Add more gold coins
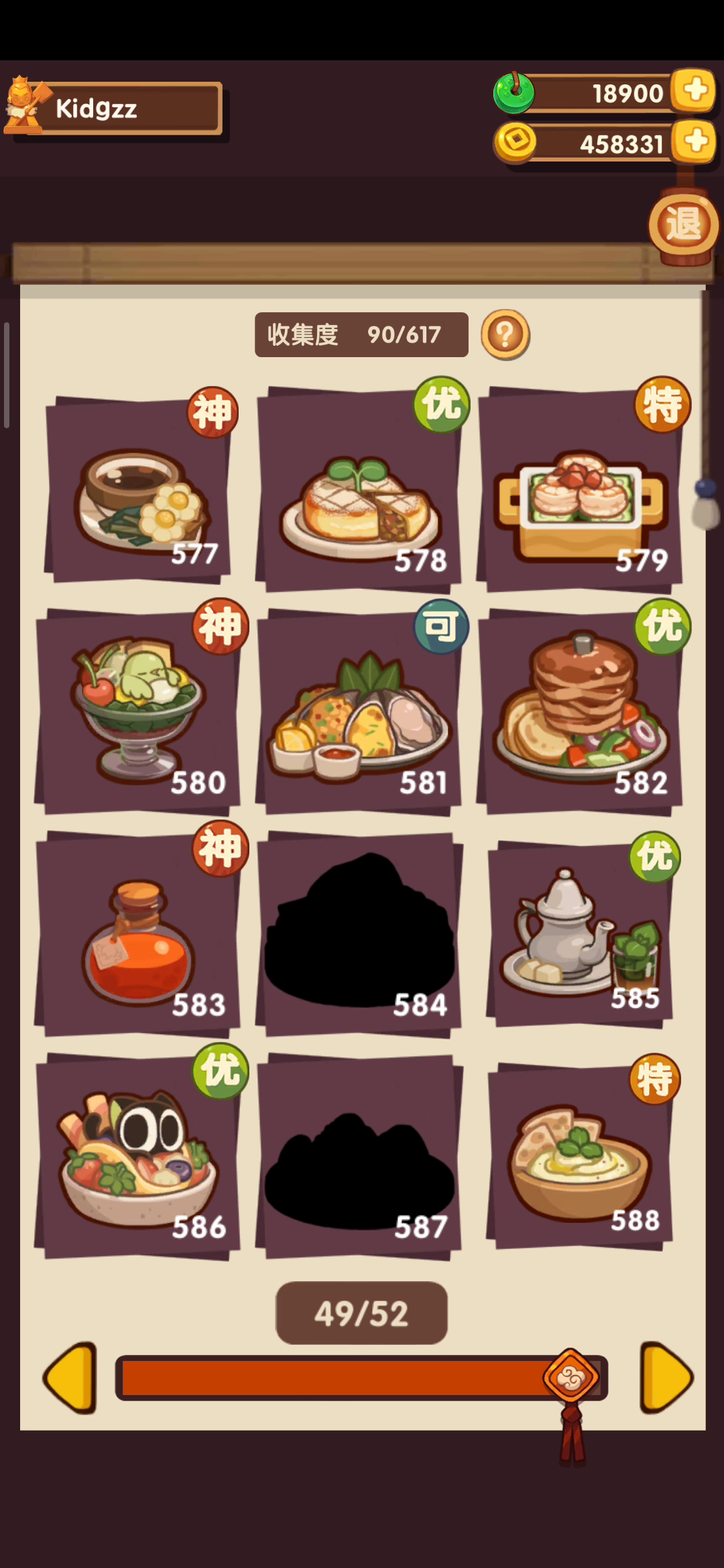This screenshot has width=724, height=1568. [x=695, y=141]
